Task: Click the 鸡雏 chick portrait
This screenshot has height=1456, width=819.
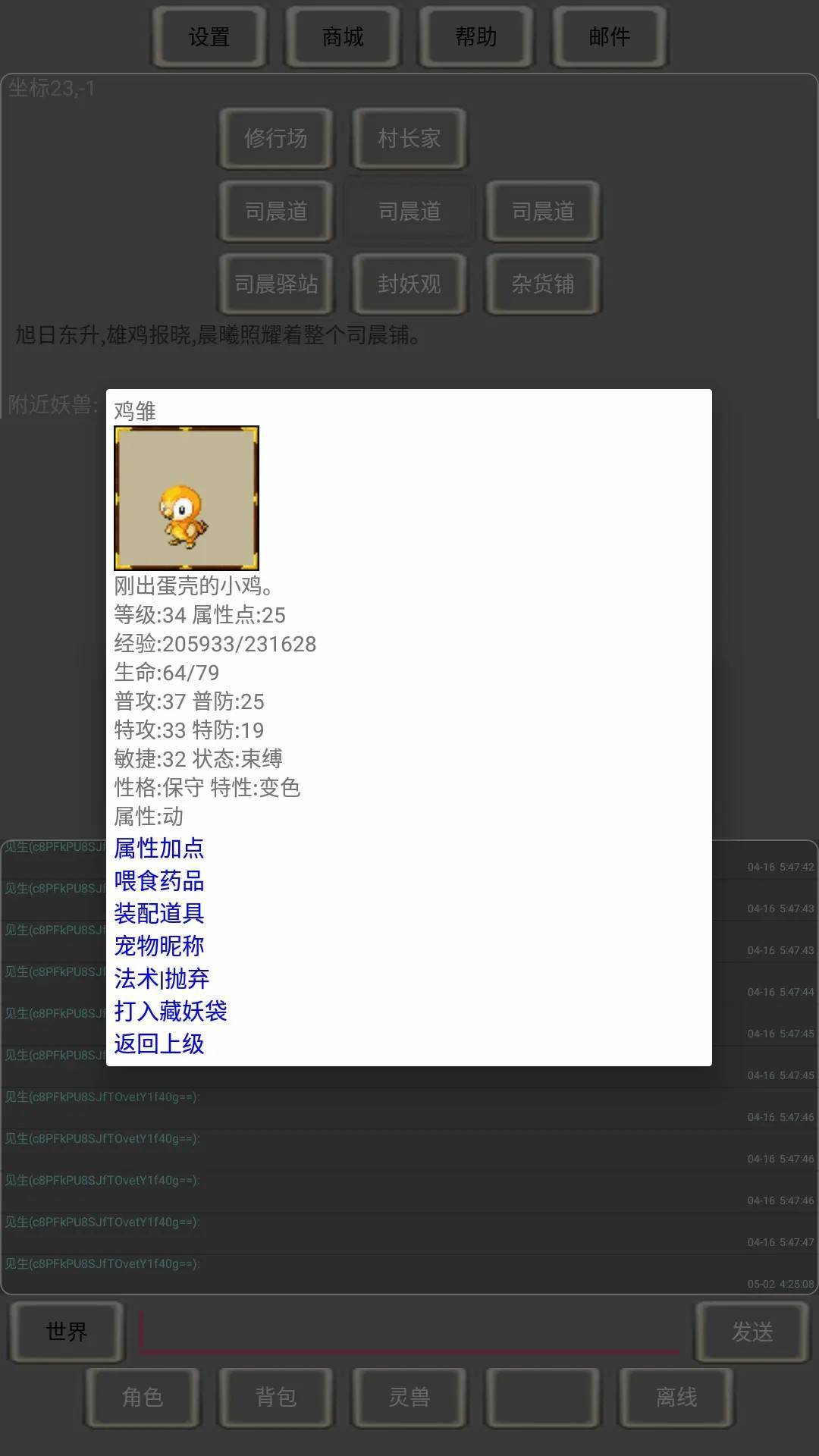Action: [187, 497]
